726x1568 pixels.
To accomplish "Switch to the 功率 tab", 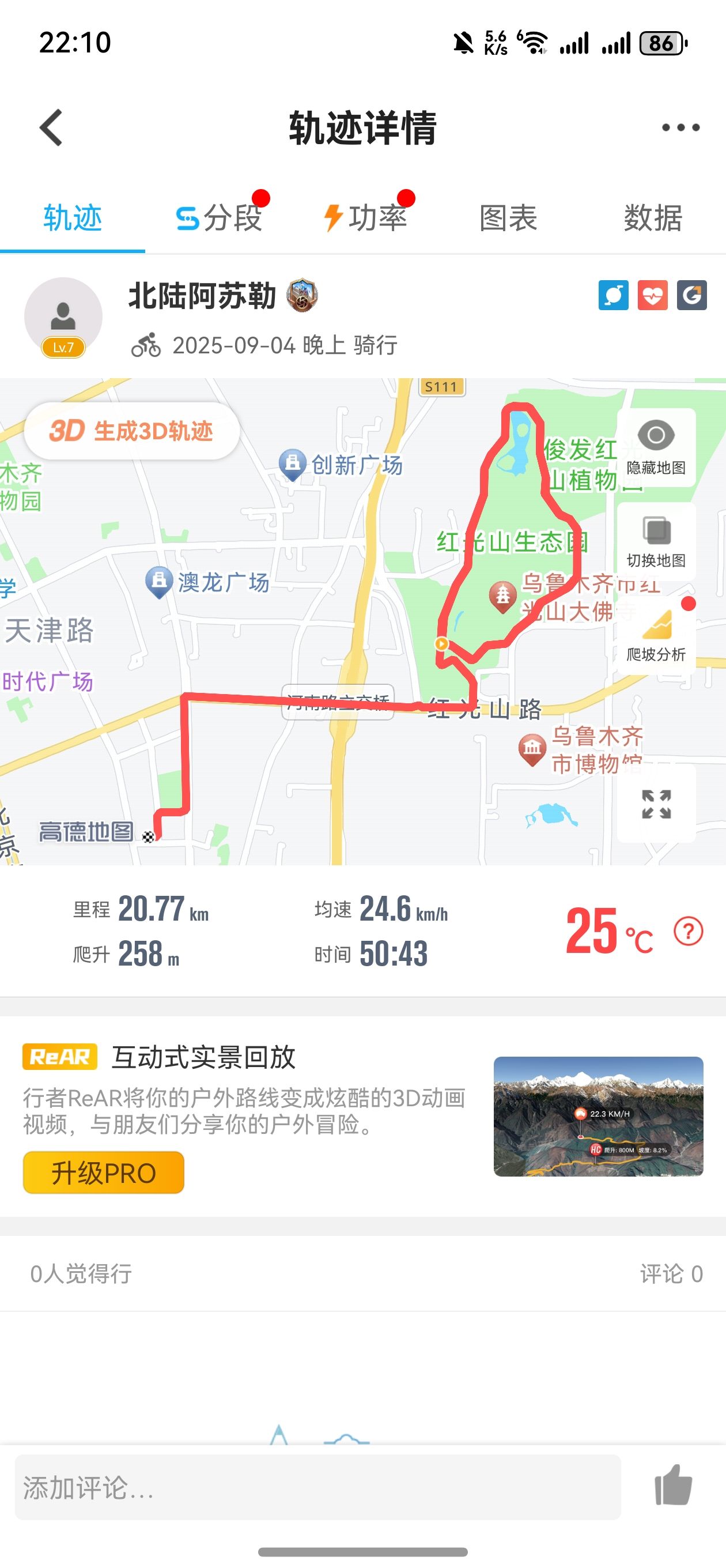I will tap(365, 218).
